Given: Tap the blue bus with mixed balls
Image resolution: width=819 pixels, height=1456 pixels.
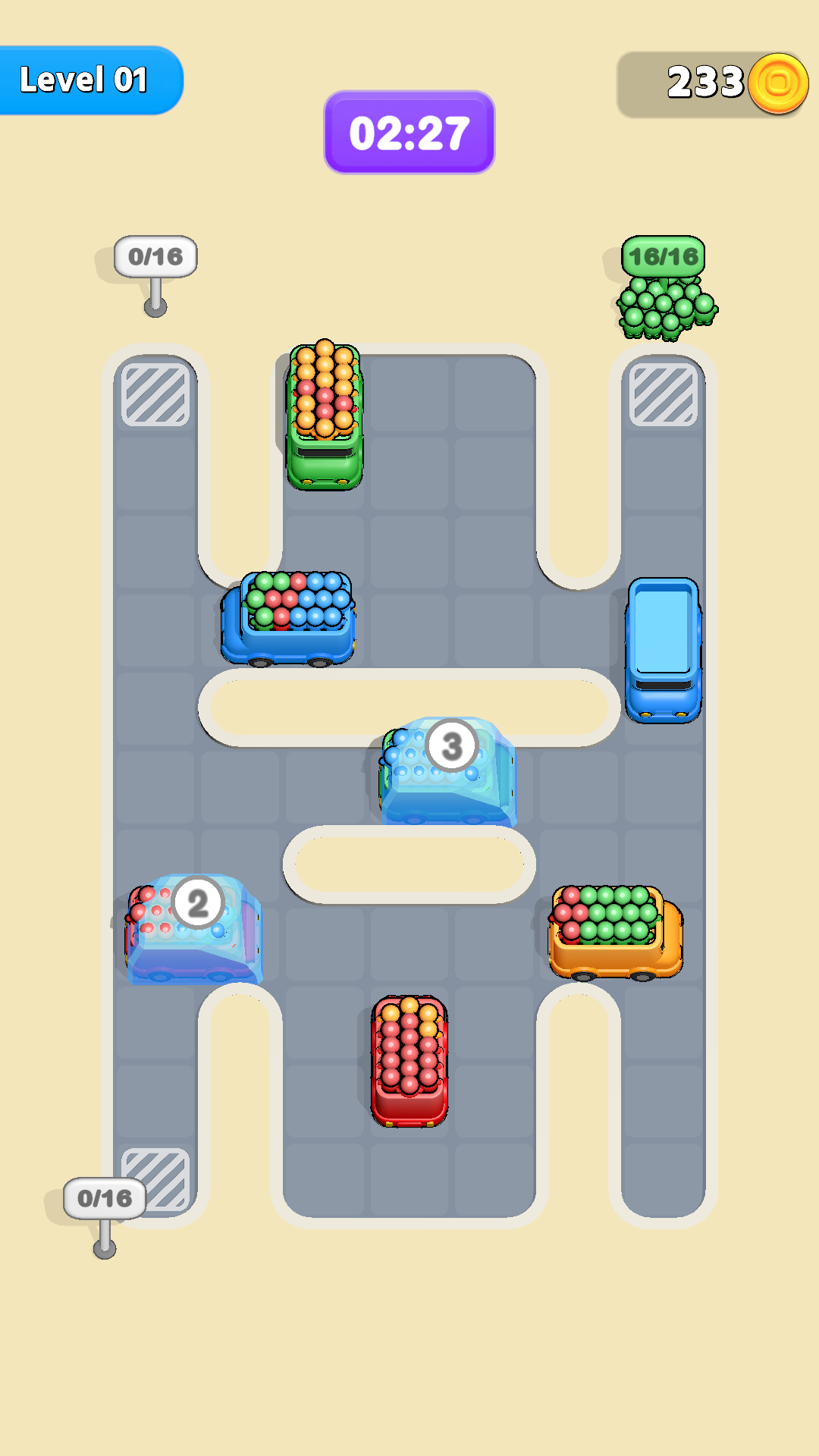Looking at the screenshot, I should pos(289,620).
